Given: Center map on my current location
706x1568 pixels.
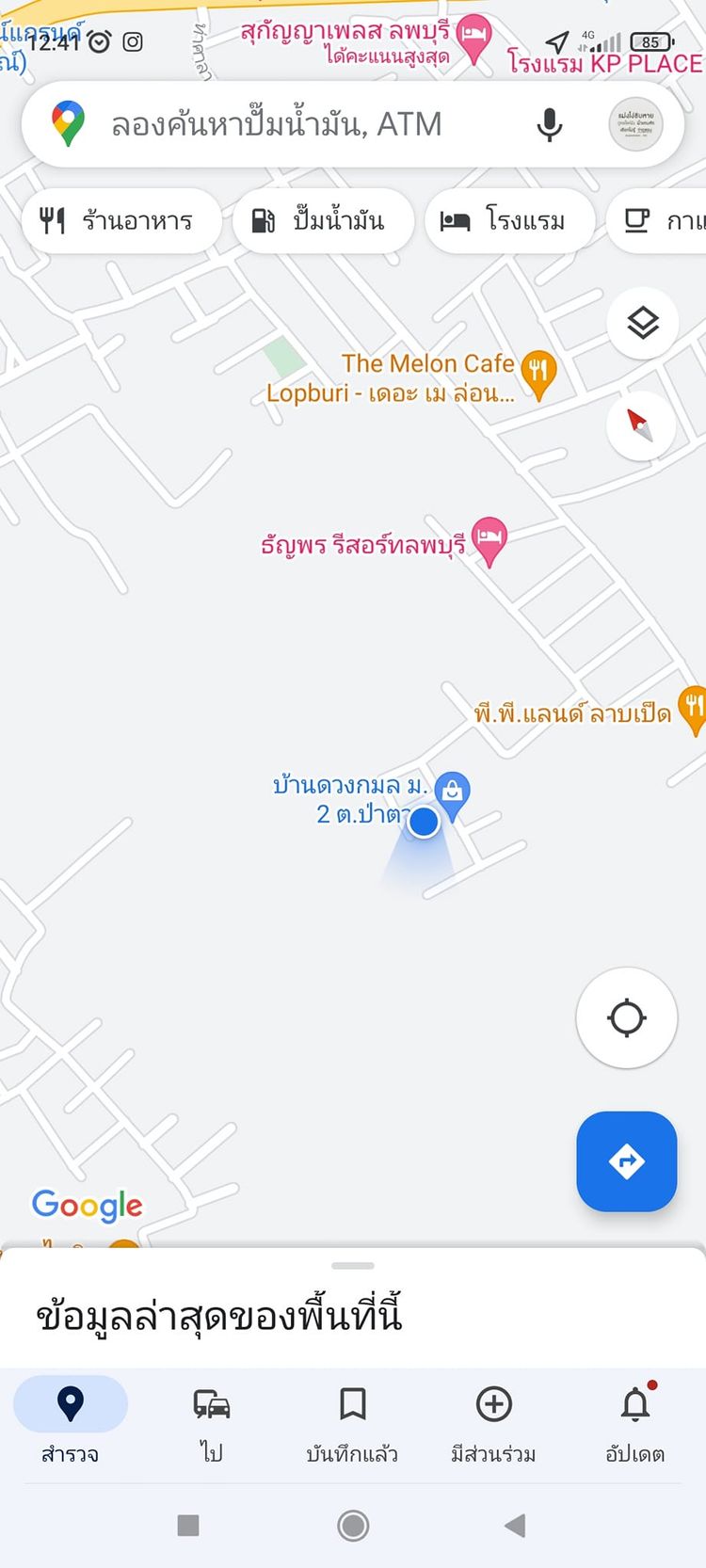Looking at the screenshot, I should click(x=626, y=1017).
